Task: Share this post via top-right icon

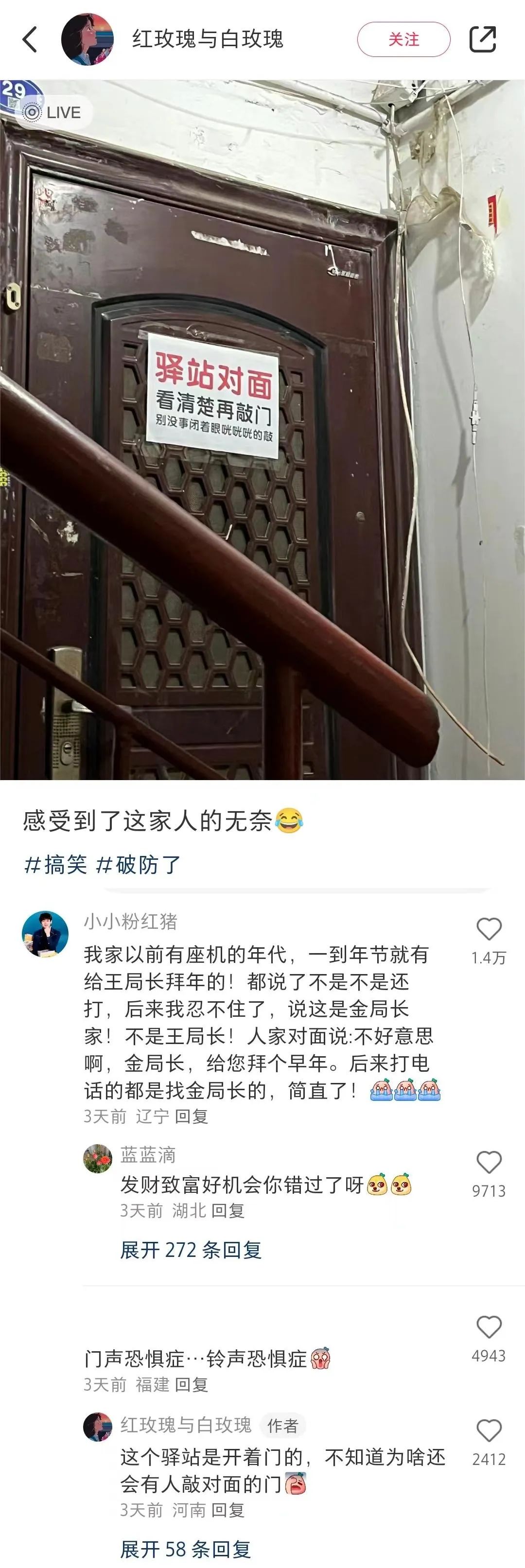Action: (482, 39)
